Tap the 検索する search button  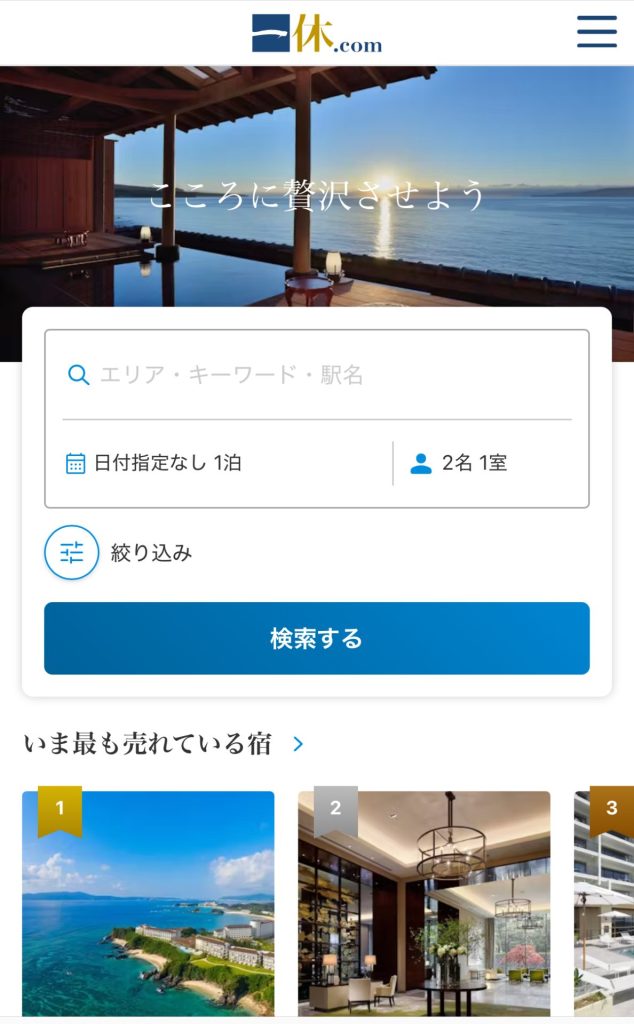coord(316,638)
